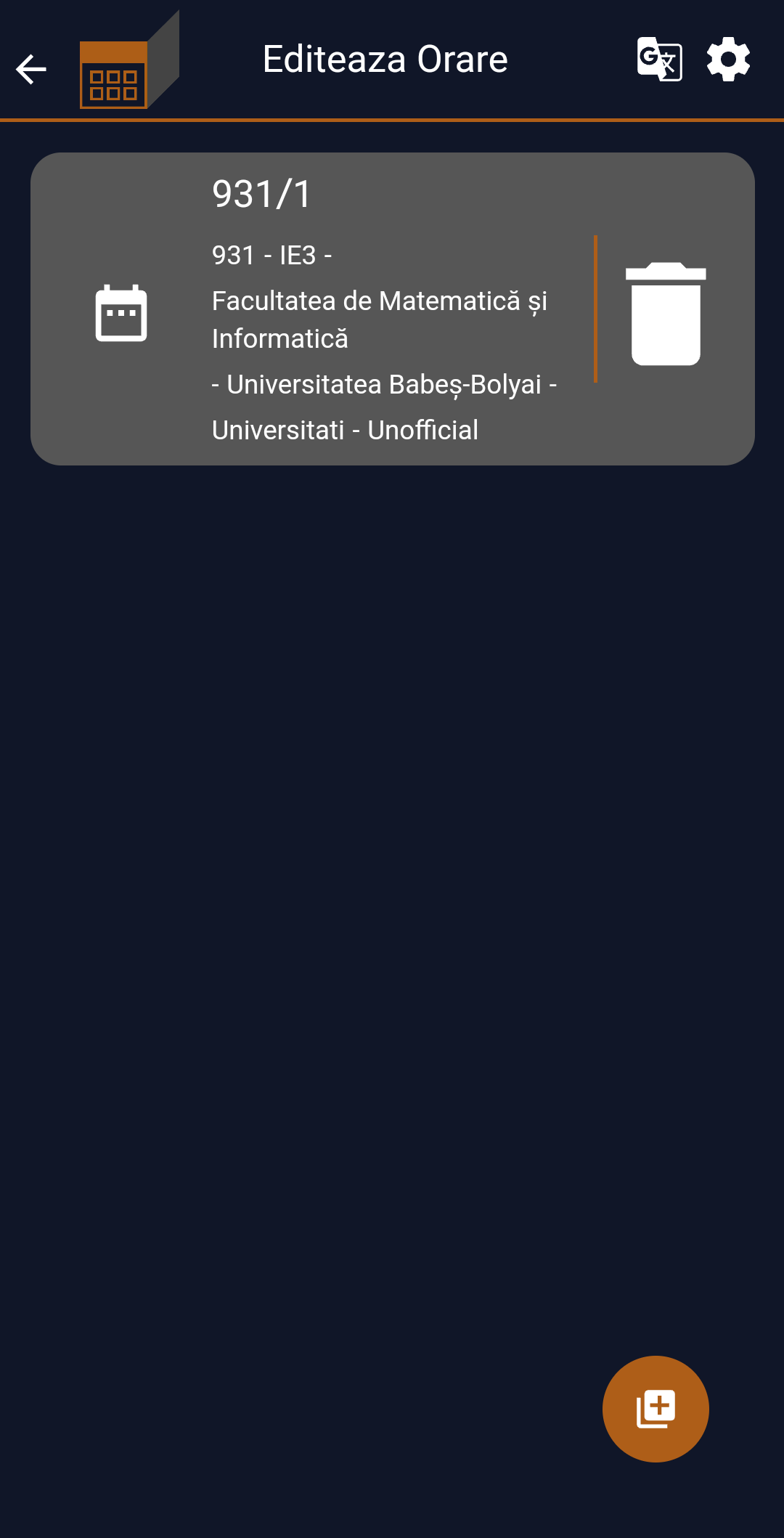Go back using the arrow icon
The height and width of the screenshot is (1538, 784).
click(x=30, y=69)
